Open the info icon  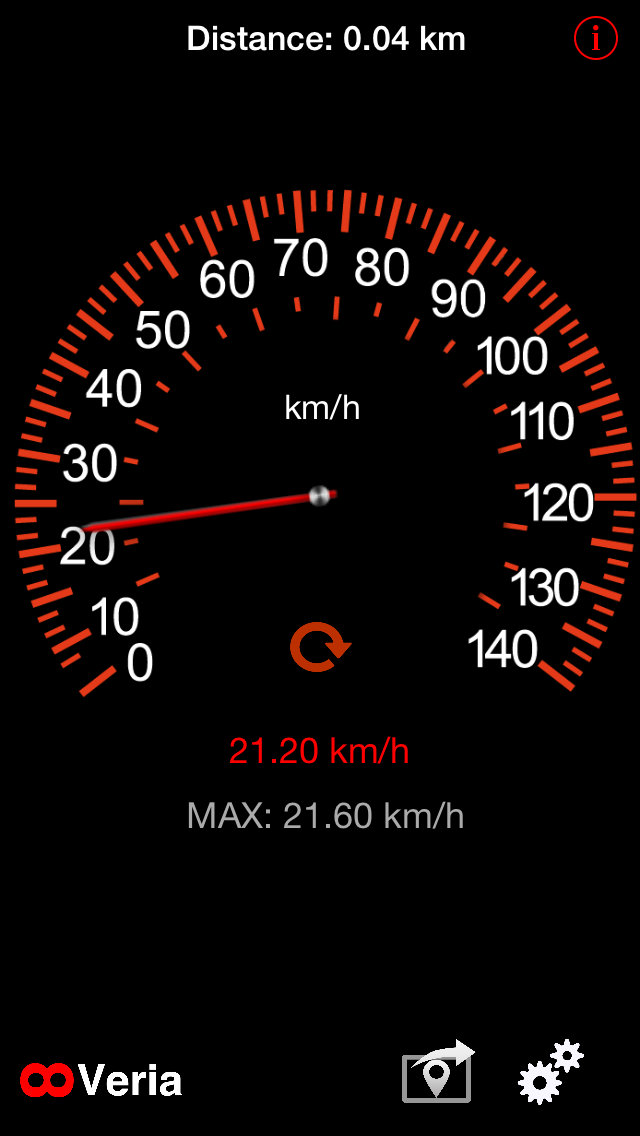596,39
